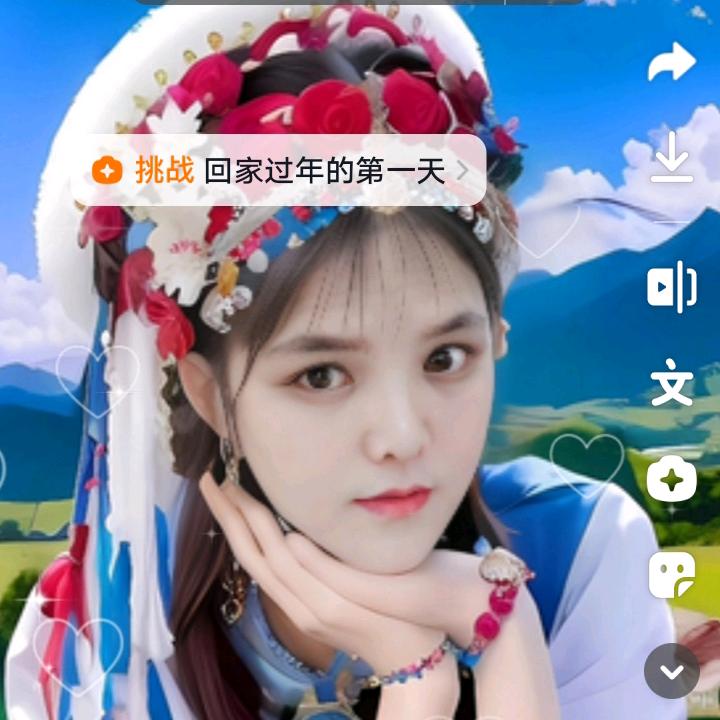The width and height of the screenshot is (720, 720).
Task: Tap the 文 text icon
Action: click(x=671, y=385)
